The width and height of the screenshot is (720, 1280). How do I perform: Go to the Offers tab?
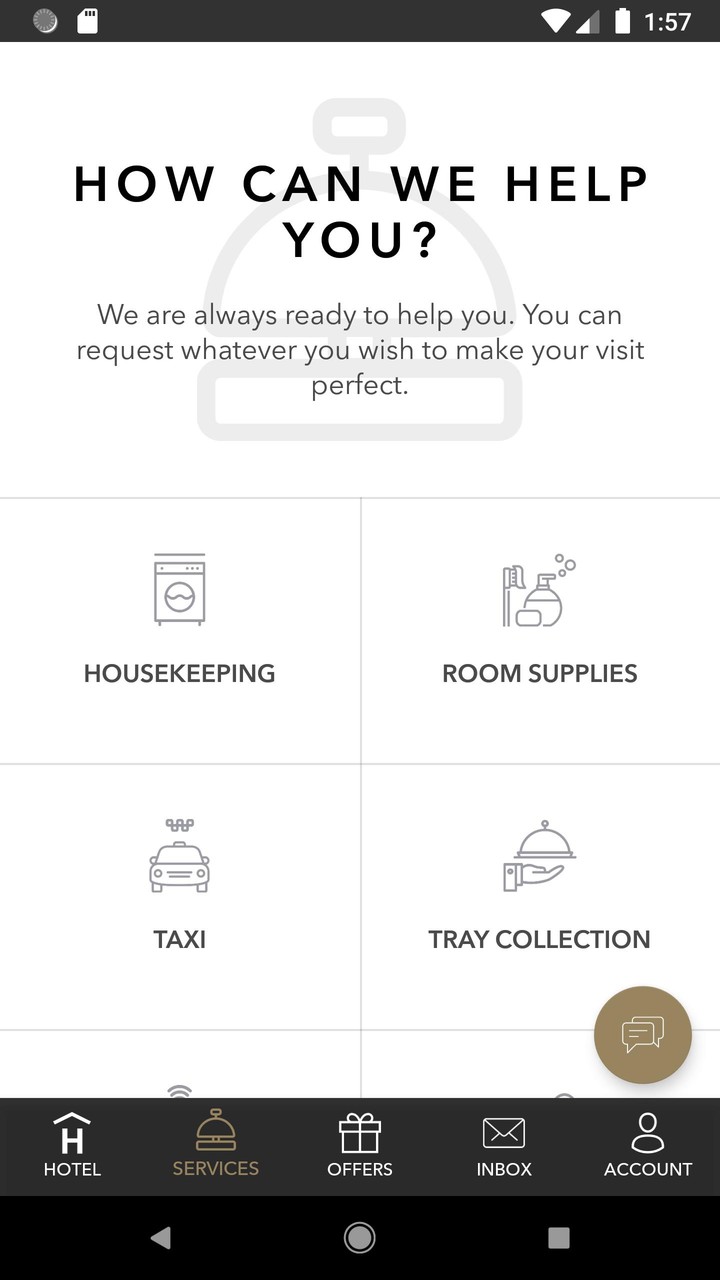click(x=360, y=1146)
